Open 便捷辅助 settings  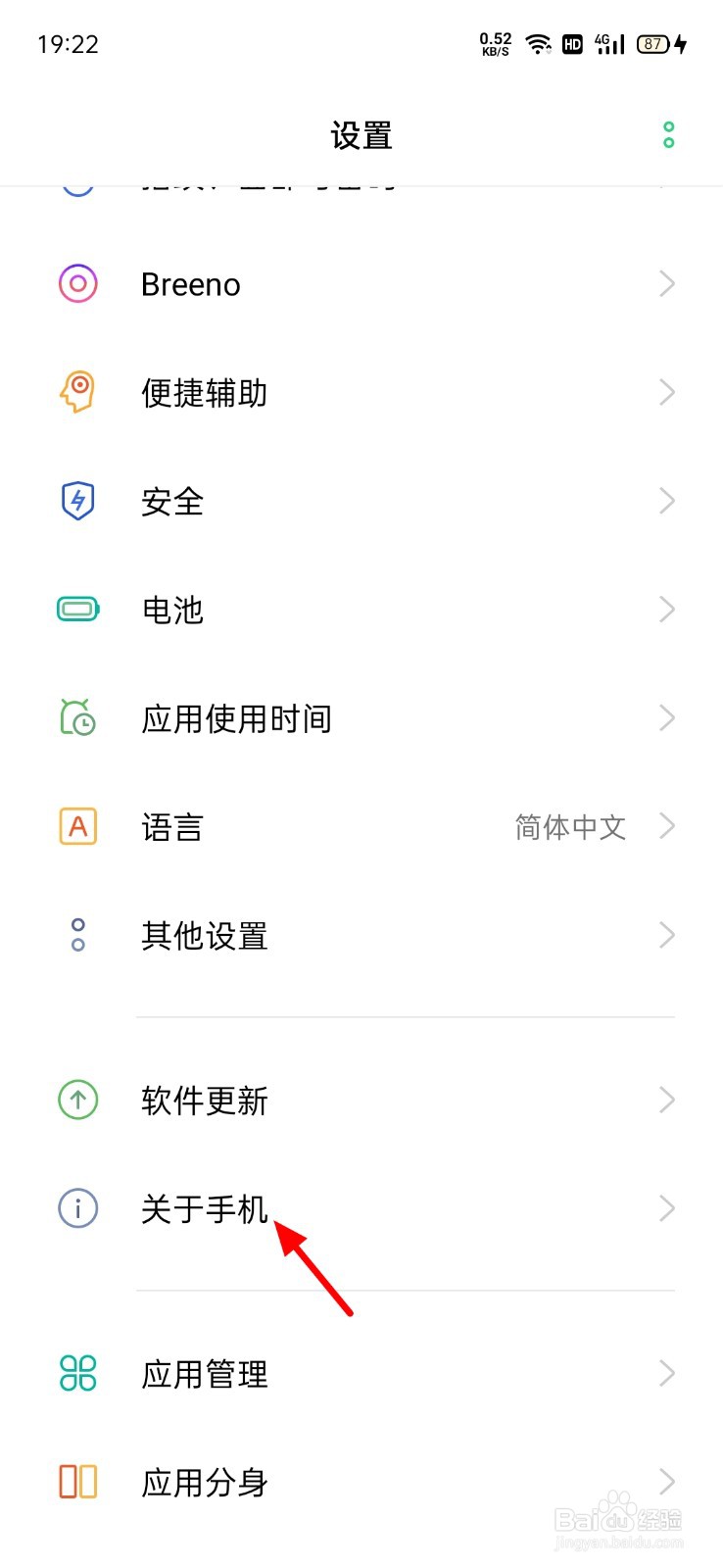361,393
